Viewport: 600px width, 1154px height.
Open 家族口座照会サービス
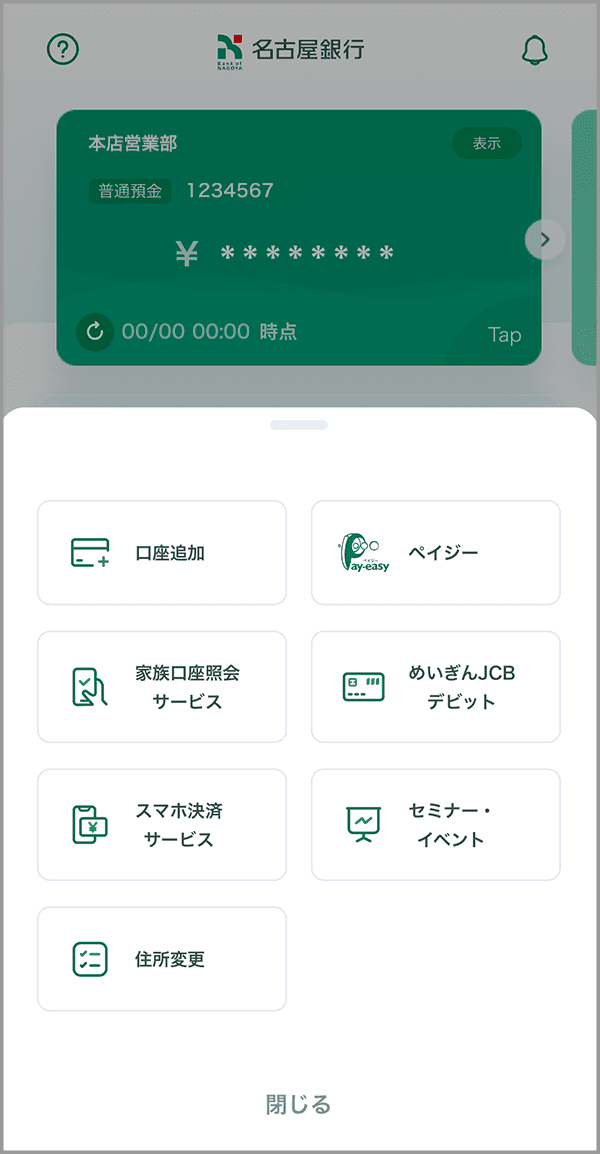(x=162, y=687)
